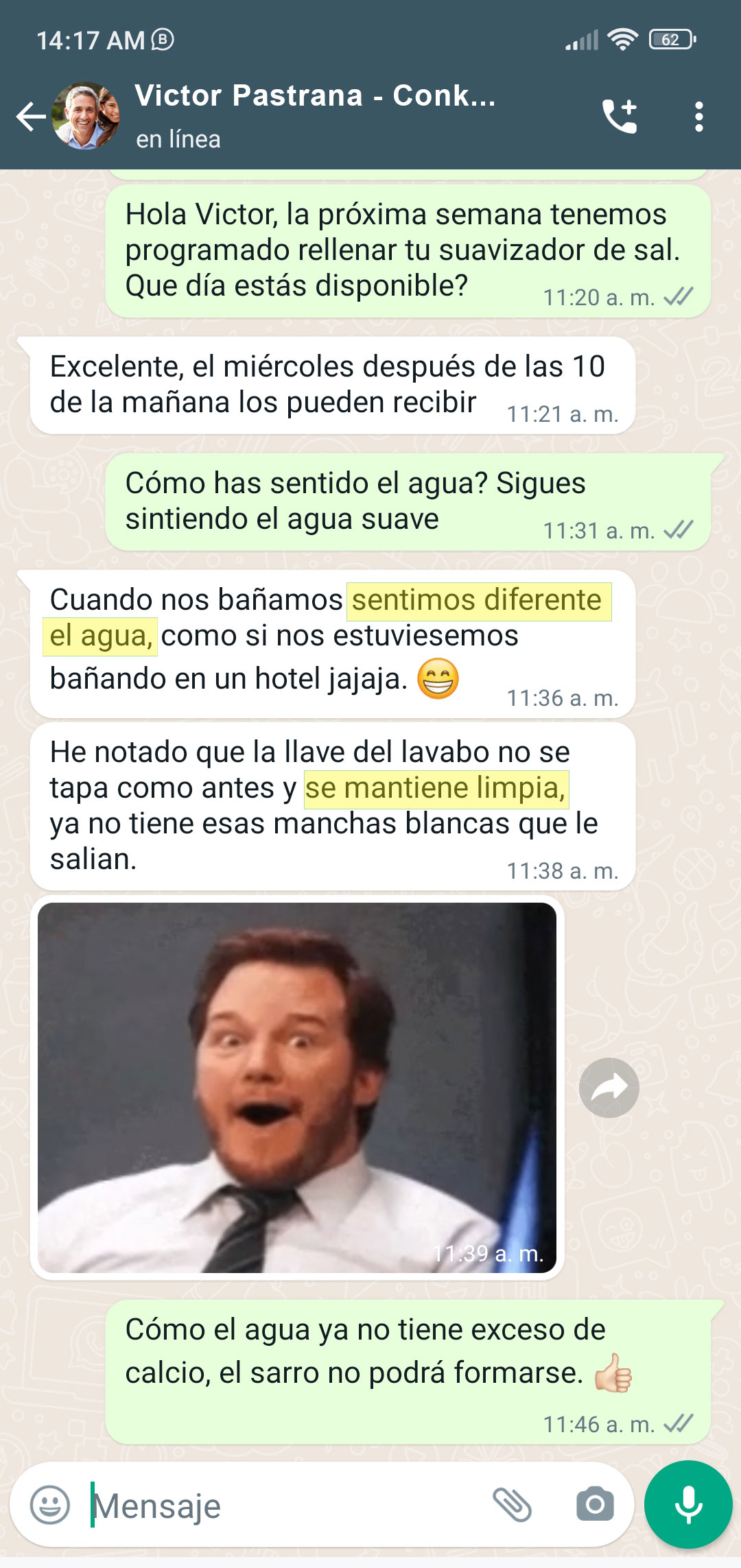The height and width of the screenshot is (1568, 741).
Task: Record a voice message
Action: pyautogui.click(x=688, y=1505)
